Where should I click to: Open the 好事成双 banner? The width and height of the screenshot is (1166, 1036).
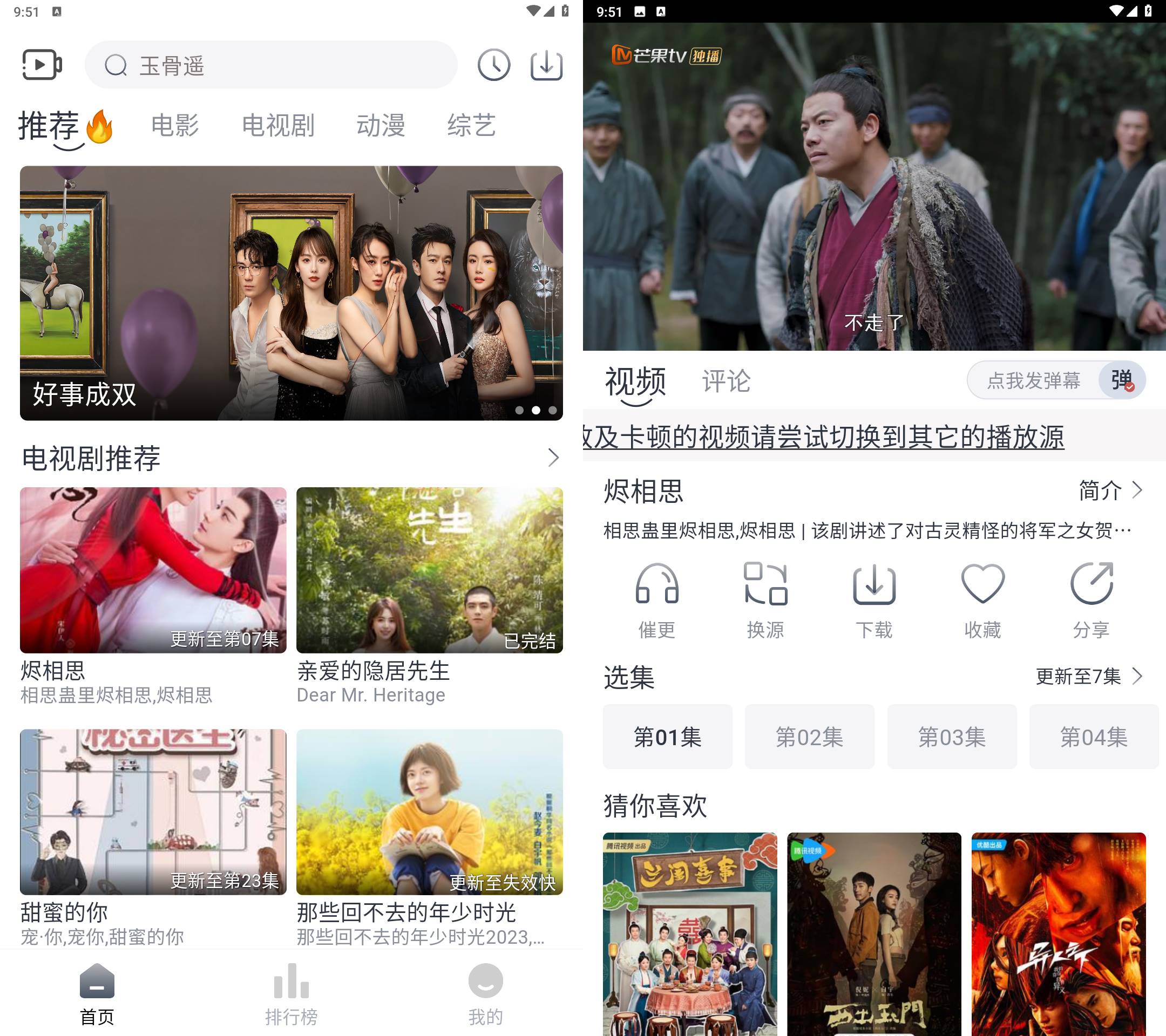291,293
